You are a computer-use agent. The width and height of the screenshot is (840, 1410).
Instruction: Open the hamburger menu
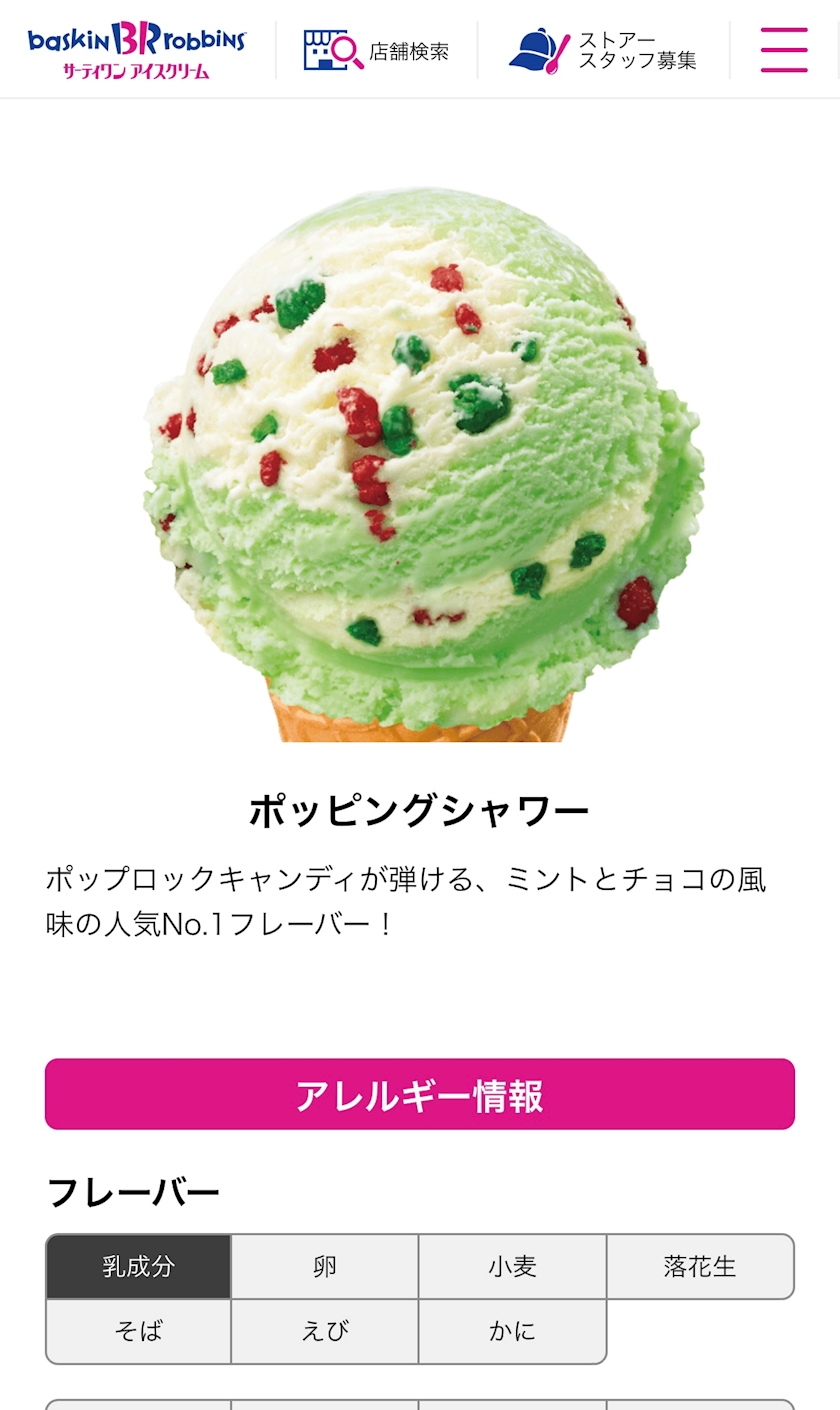pyautogui.click(x=784, y=50)
